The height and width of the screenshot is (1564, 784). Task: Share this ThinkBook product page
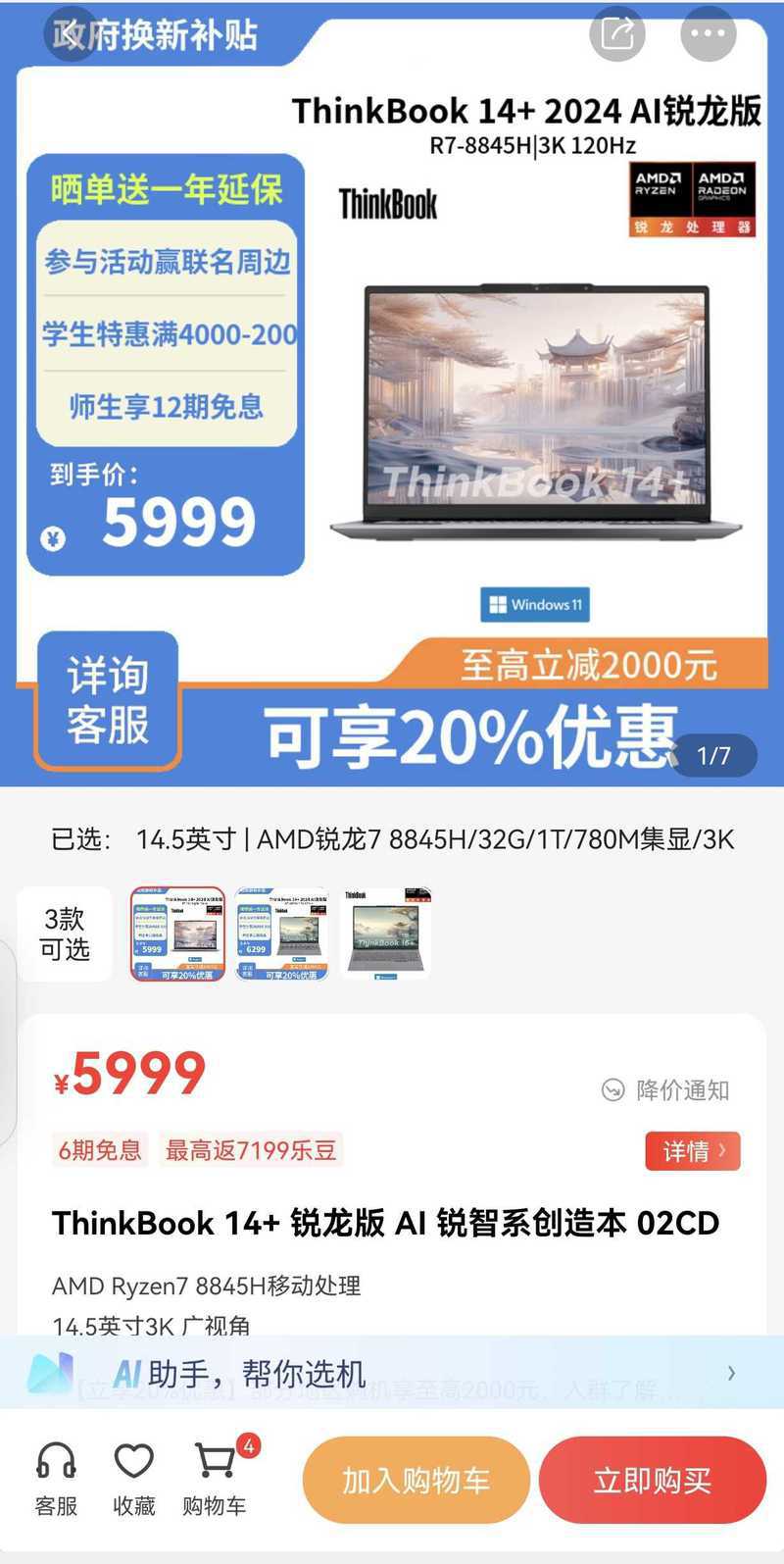(x=617, y=34)
